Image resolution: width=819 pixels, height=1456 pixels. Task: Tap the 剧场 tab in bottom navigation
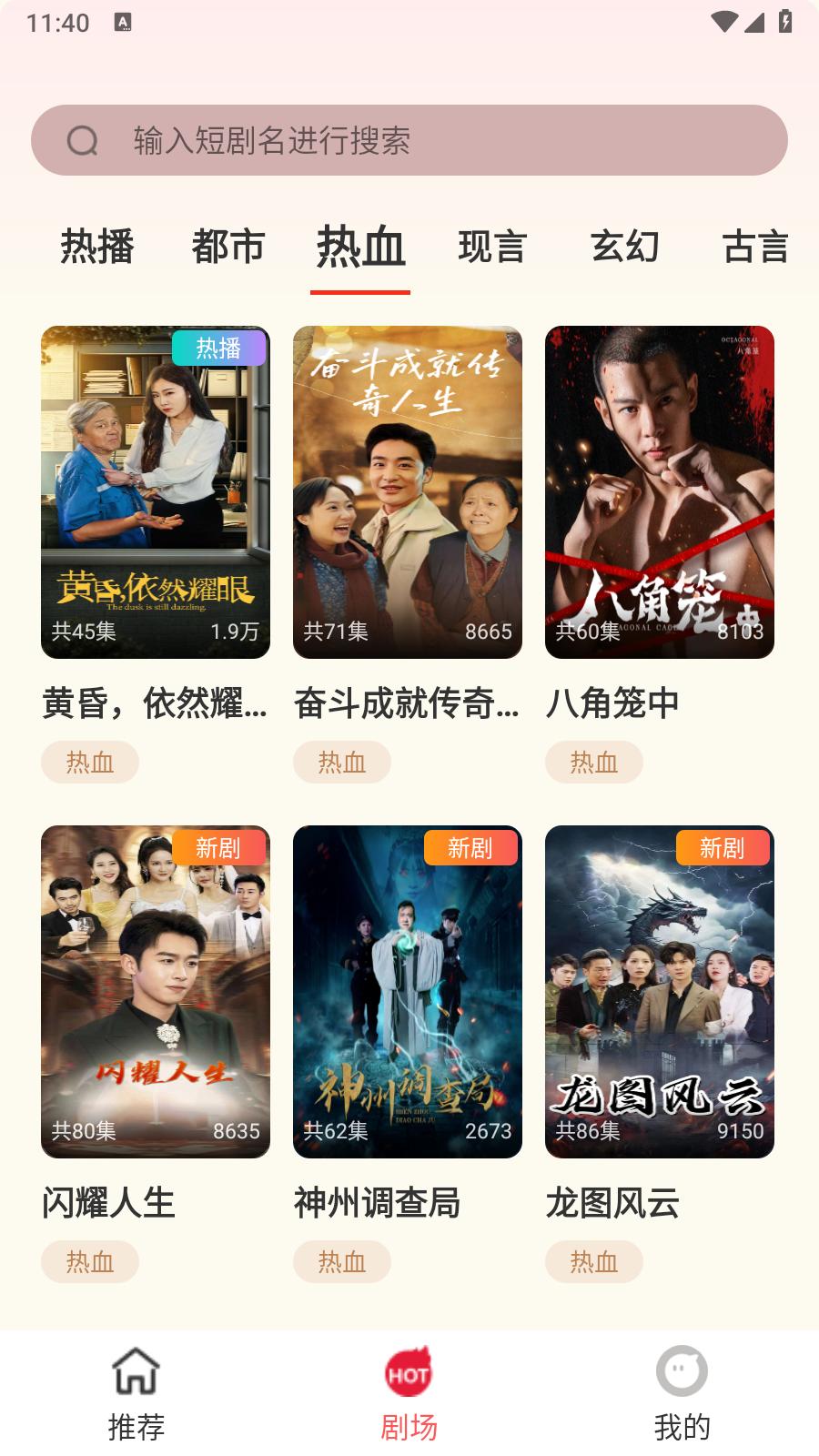point(409,1394)
